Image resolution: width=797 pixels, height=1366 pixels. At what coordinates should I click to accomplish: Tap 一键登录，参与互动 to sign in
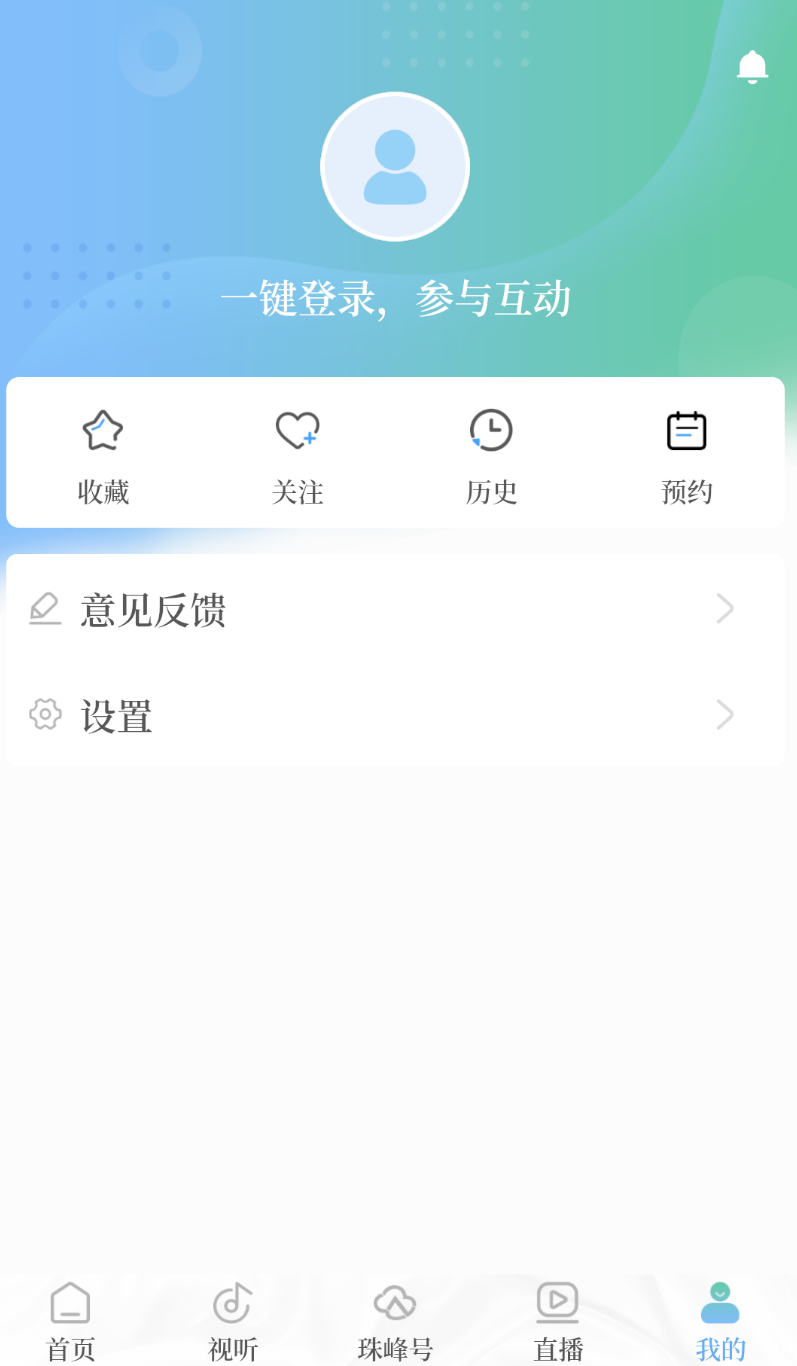click(x=395, y=299)
